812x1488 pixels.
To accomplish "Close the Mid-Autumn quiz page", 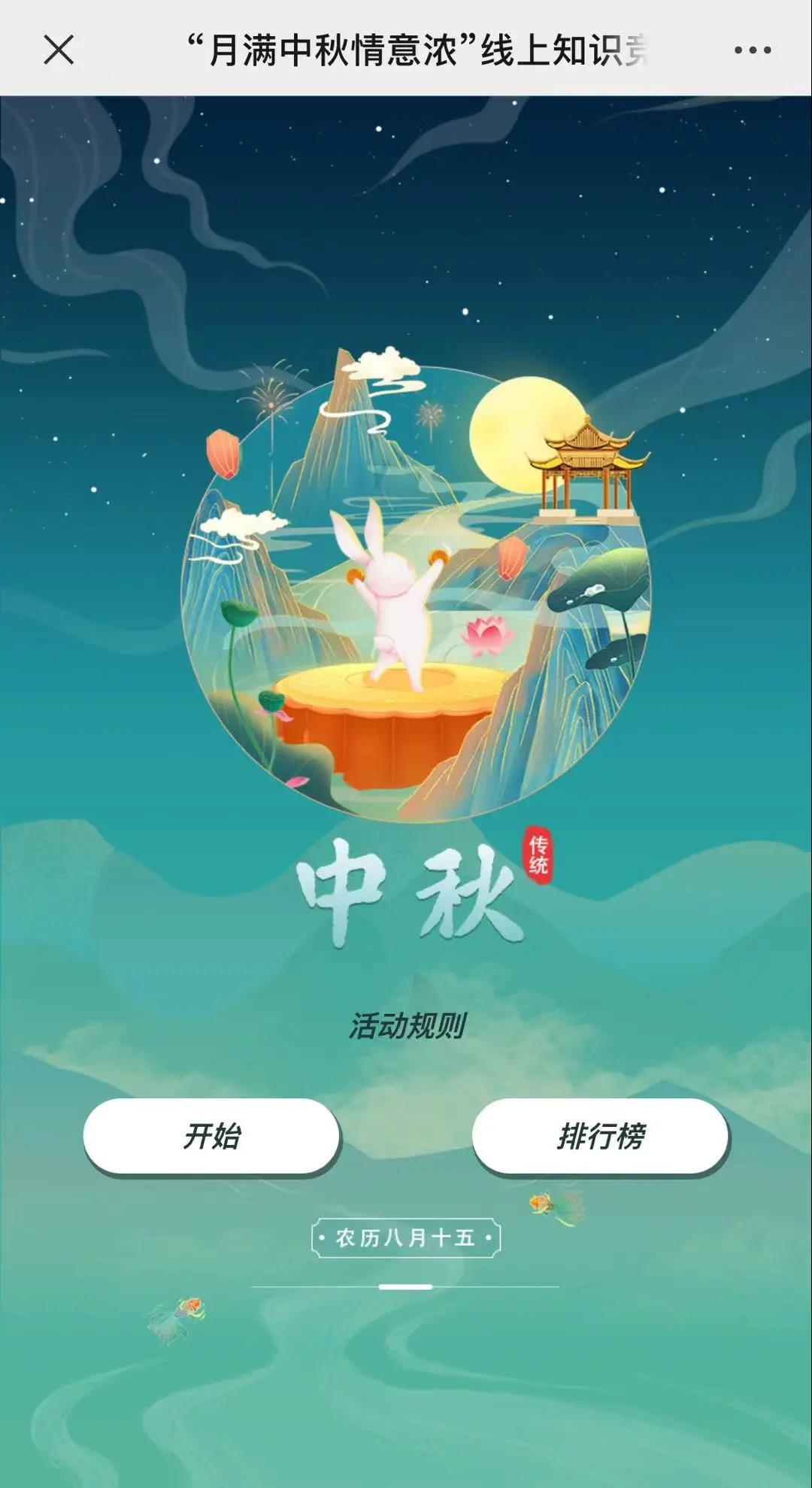I will (59, 50).
